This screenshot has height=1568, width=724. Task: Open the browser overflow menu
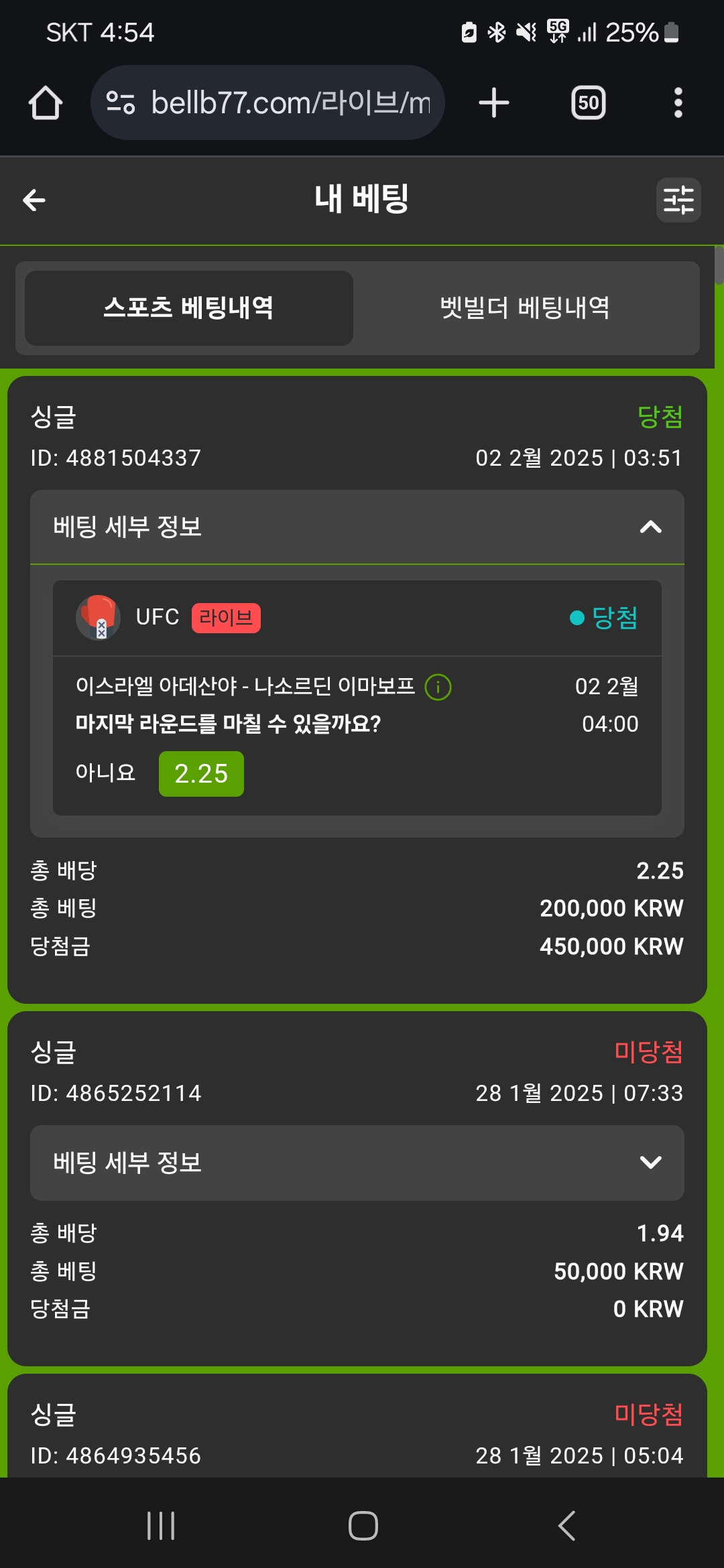tap(678, 103)
